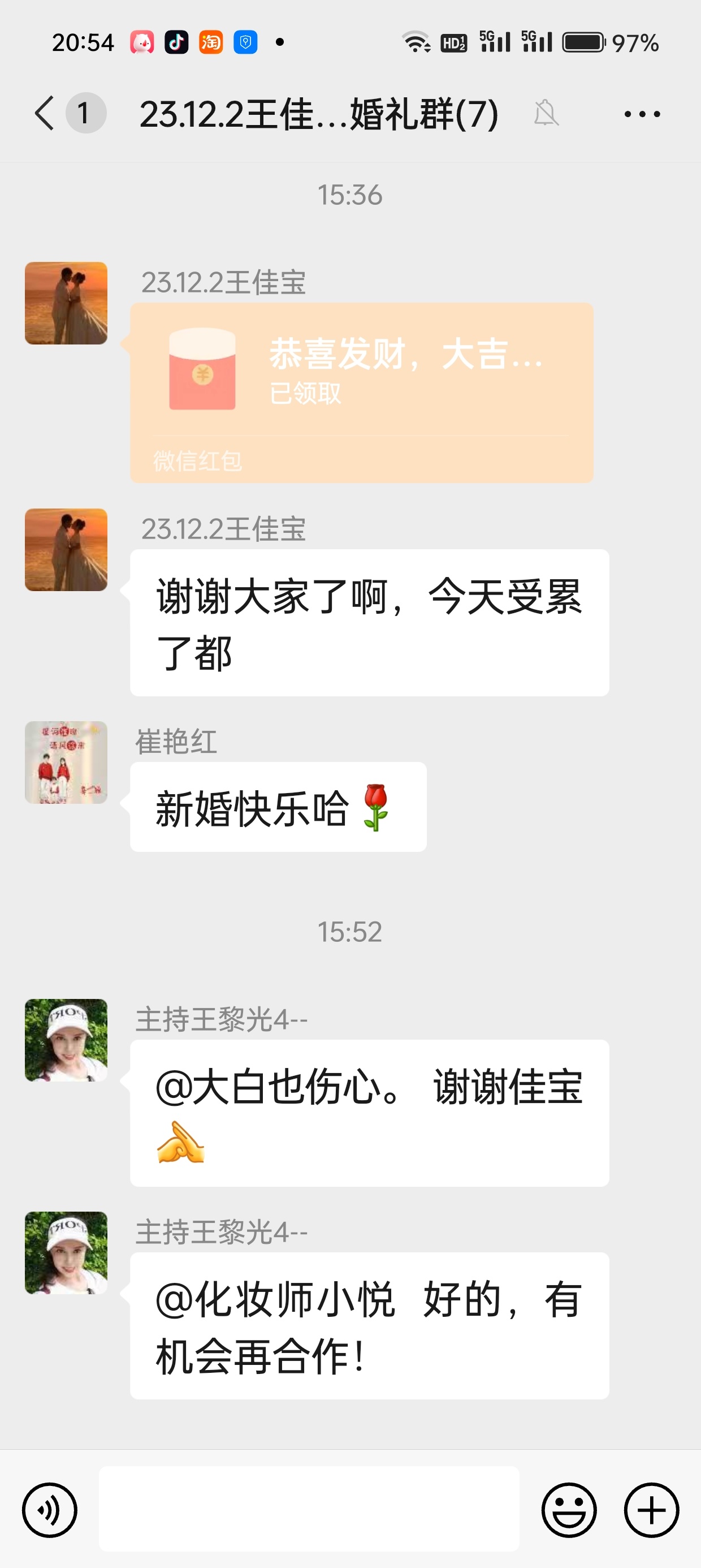Screen dimensions: 701x1568
Task: Open the received WeChat red packet
Action: click(361, 393)
